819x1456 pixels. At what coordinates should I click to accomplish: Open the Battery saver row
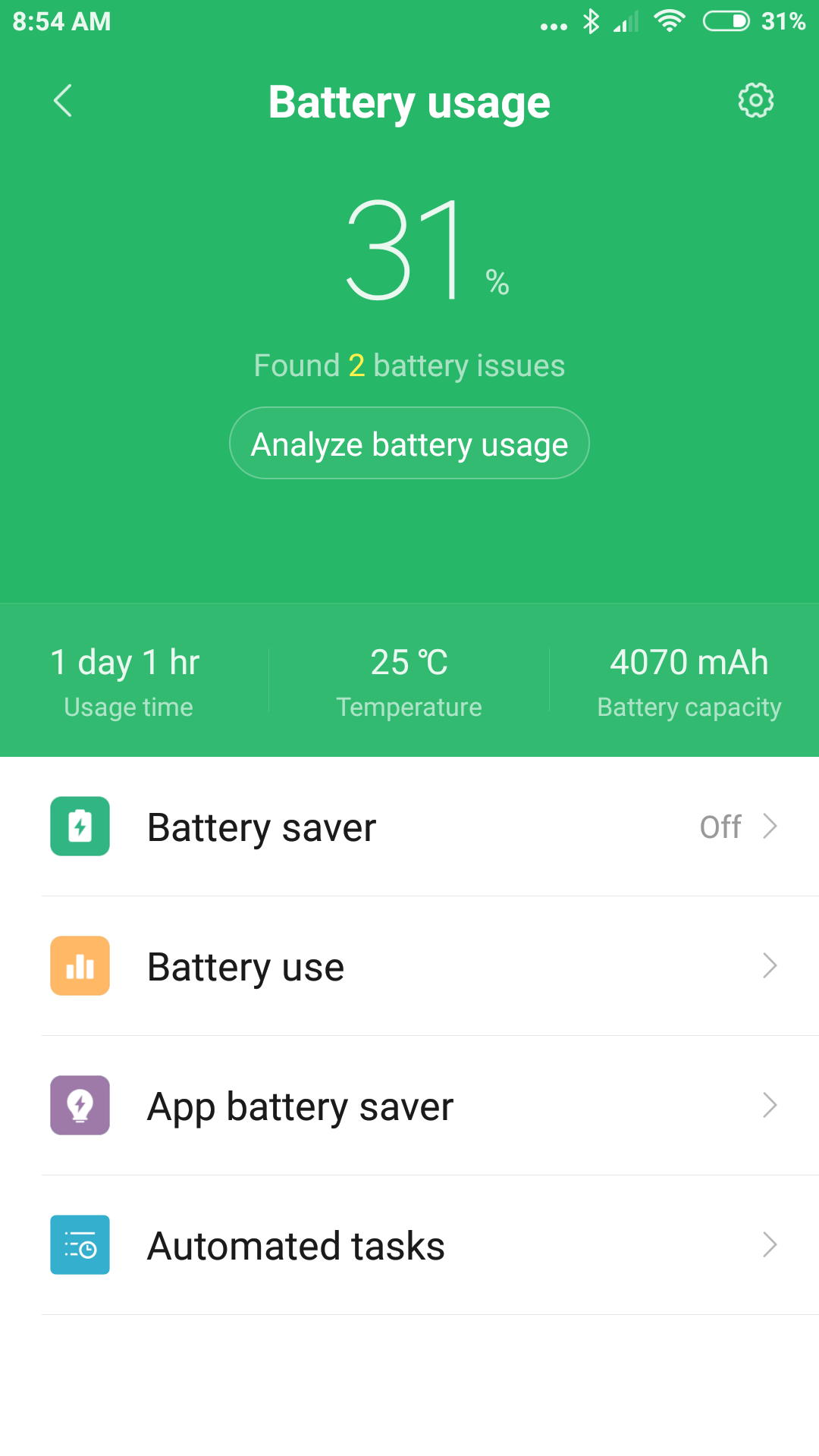point(409,827)
